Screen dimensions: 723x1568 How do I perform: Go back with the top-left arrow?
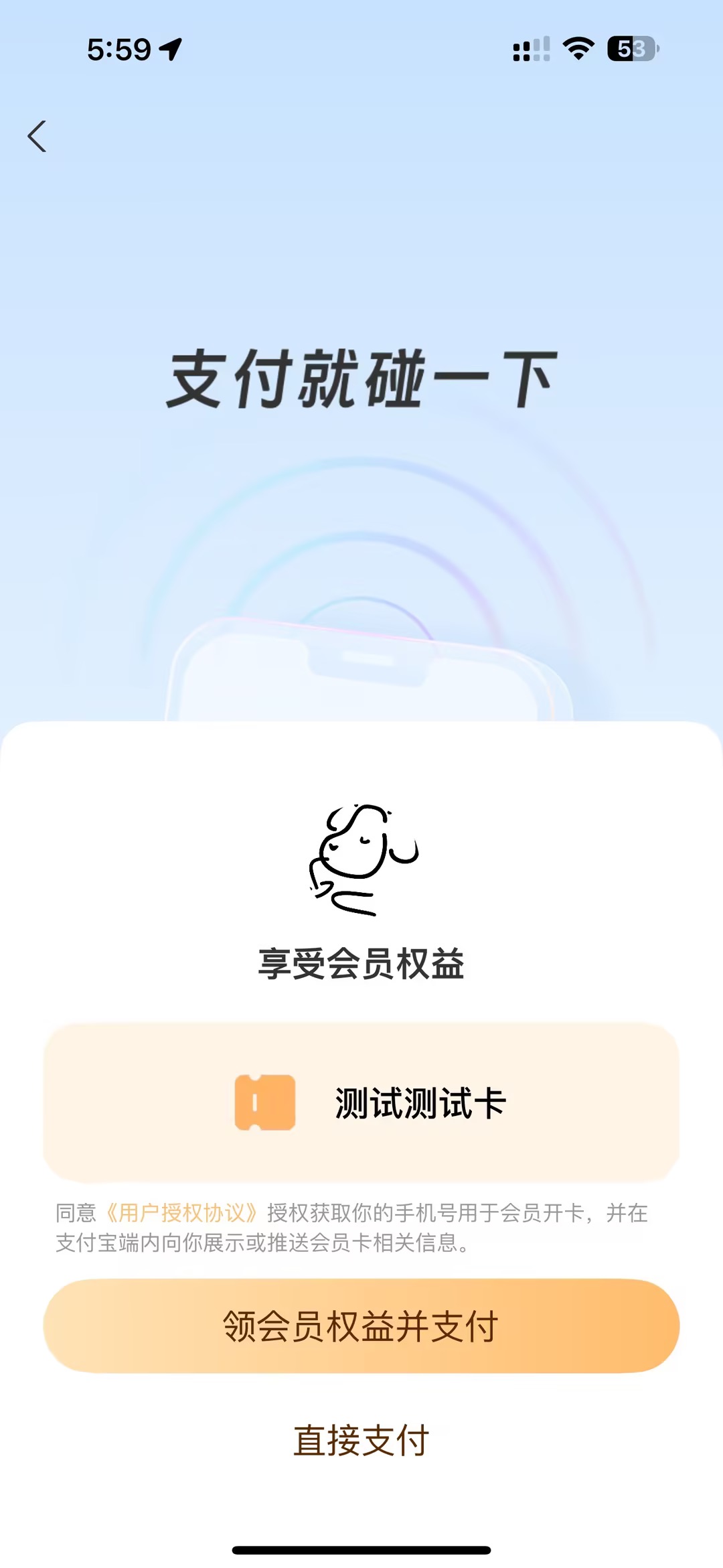(37, 137)
